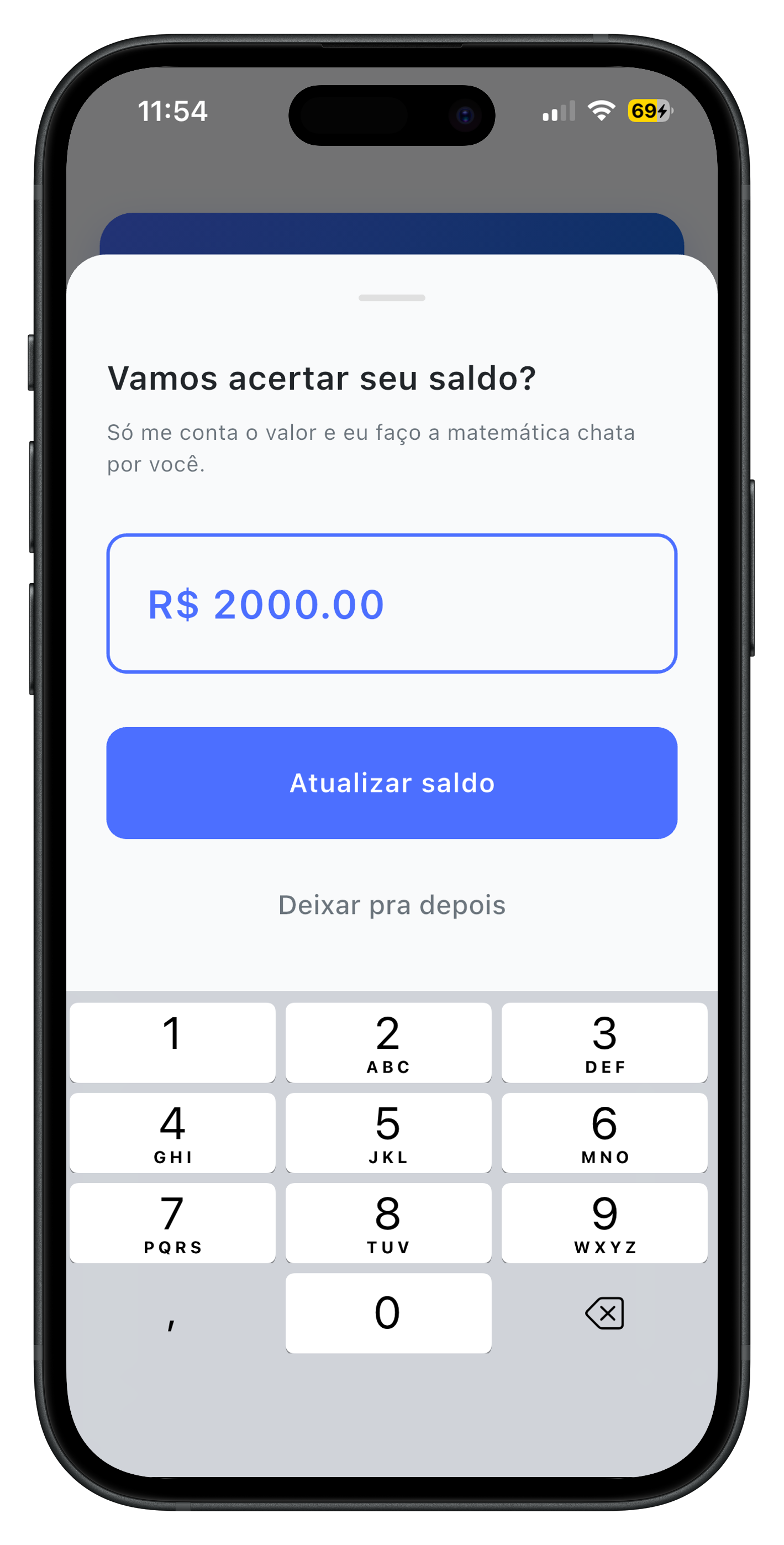Type digit 5 on the keypad
The width and height of the screenshot is (784, 1545).
(x=388, y=1132)
